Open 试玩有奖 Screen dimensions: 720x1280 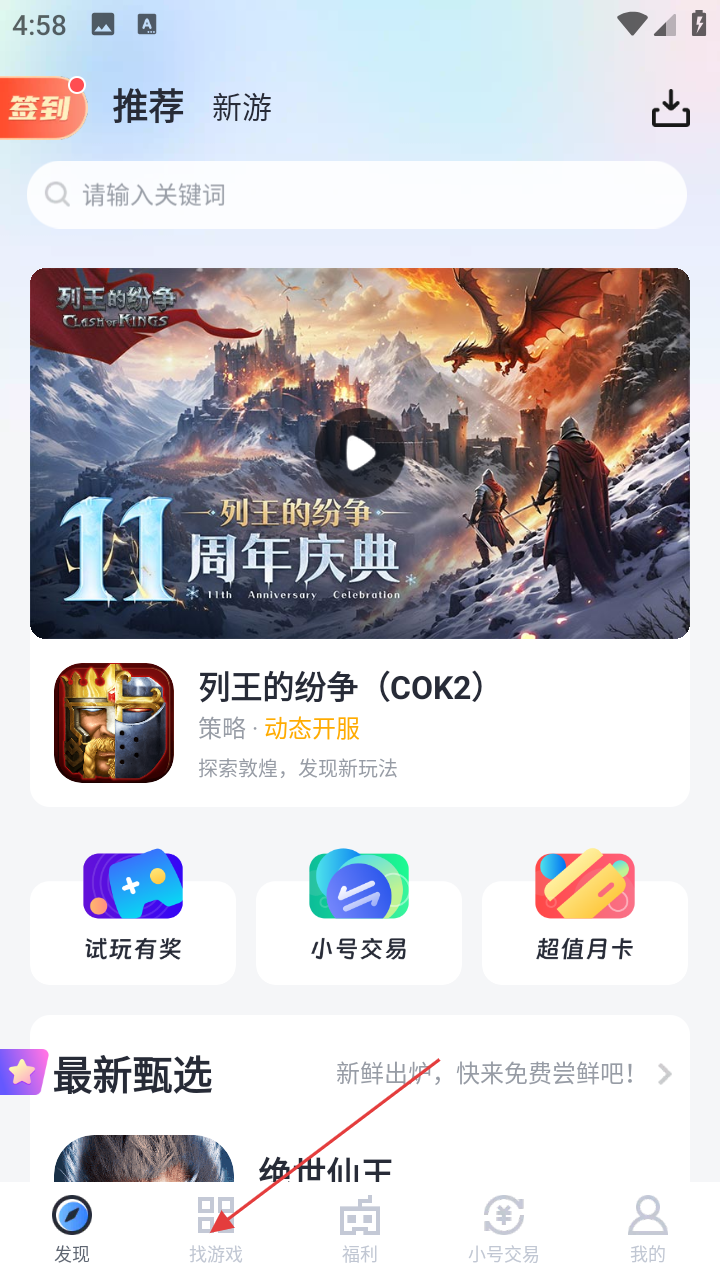click(133, 920)
